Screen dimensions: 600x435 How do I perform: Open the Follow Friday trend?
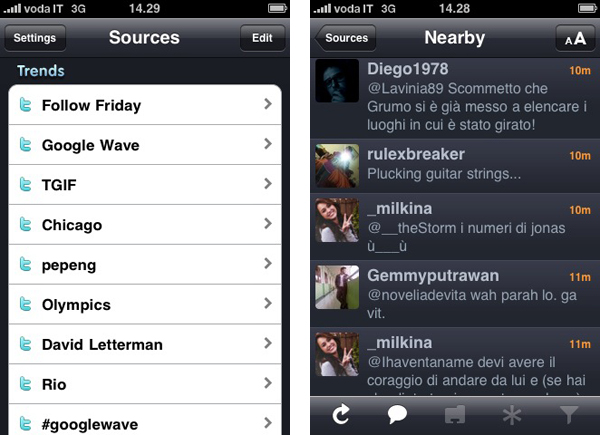pyautogui.click(x=145, y=105)
